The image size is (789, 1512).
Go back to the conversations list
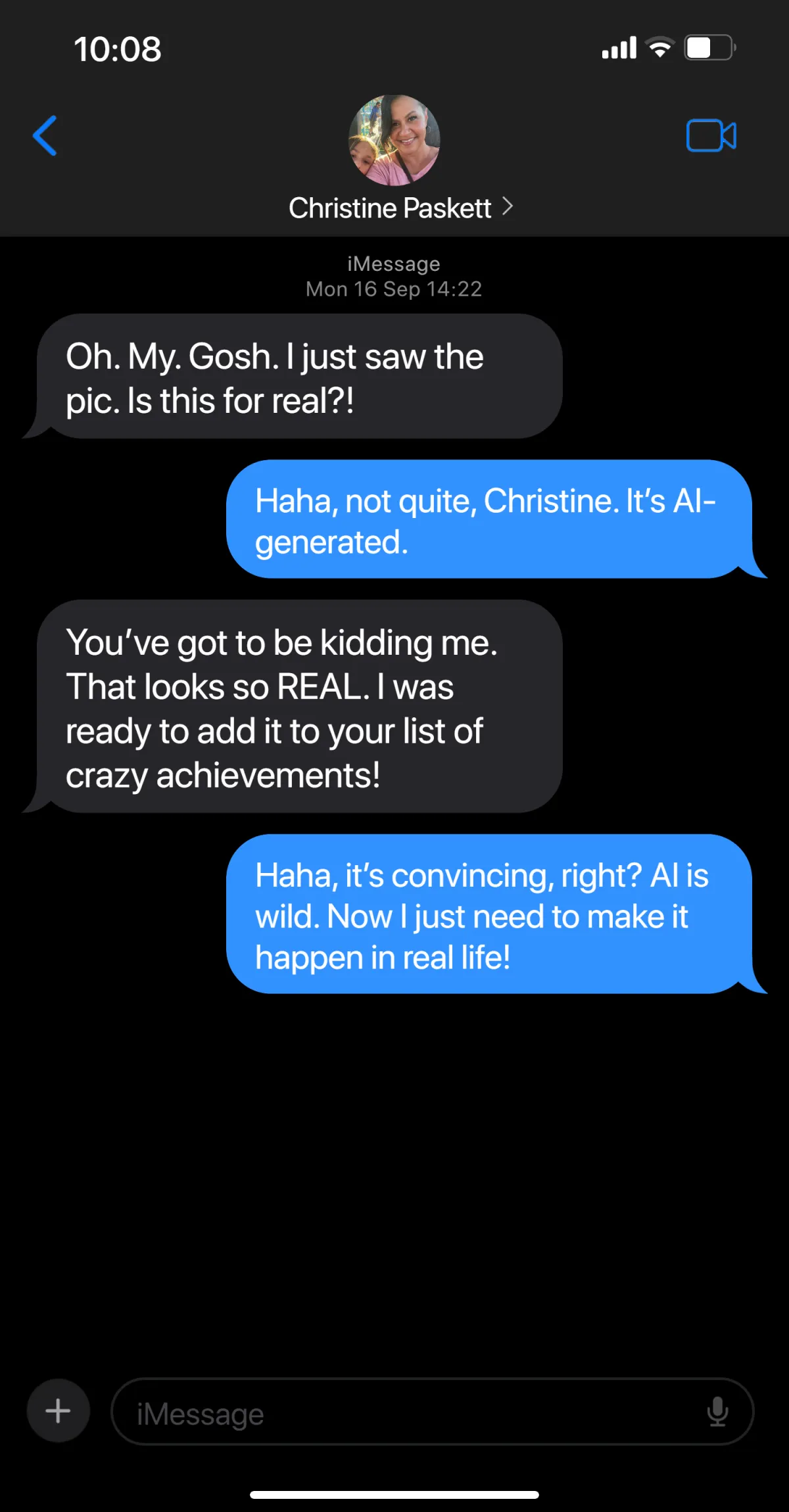click(x=45, y=136)
